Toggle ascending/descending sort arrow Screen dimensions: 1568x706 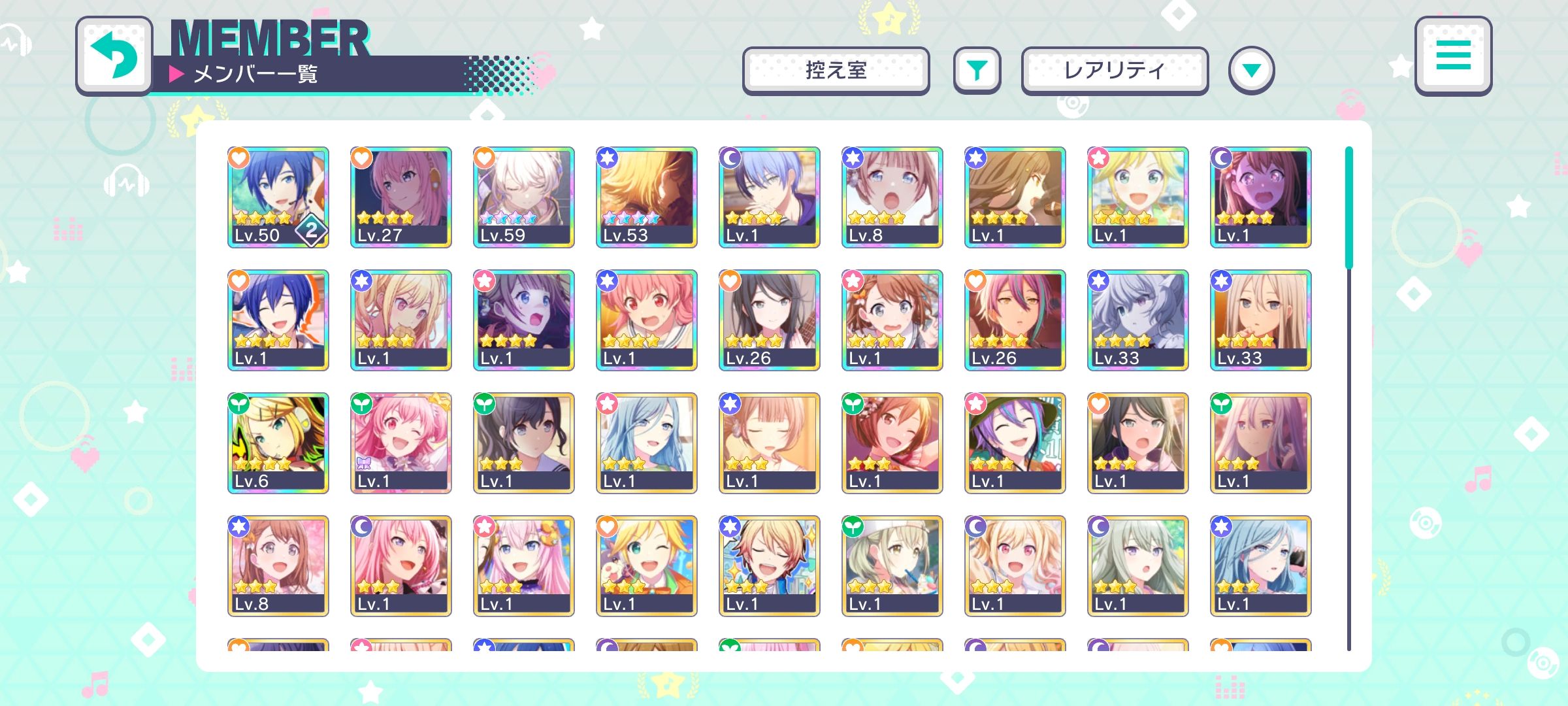[x=1251, y=71]
